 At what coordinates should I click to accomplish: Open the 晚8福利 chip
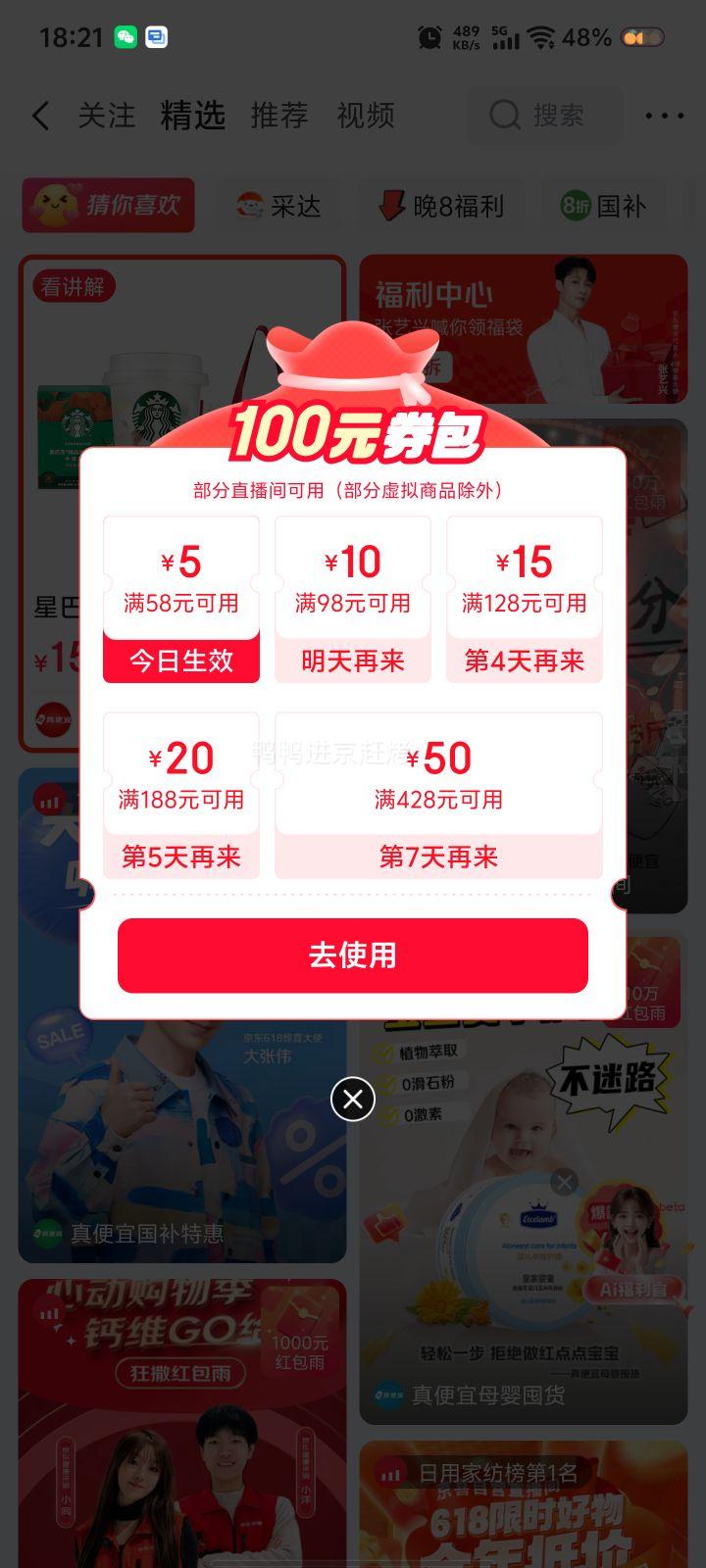[x=441, y=206]
